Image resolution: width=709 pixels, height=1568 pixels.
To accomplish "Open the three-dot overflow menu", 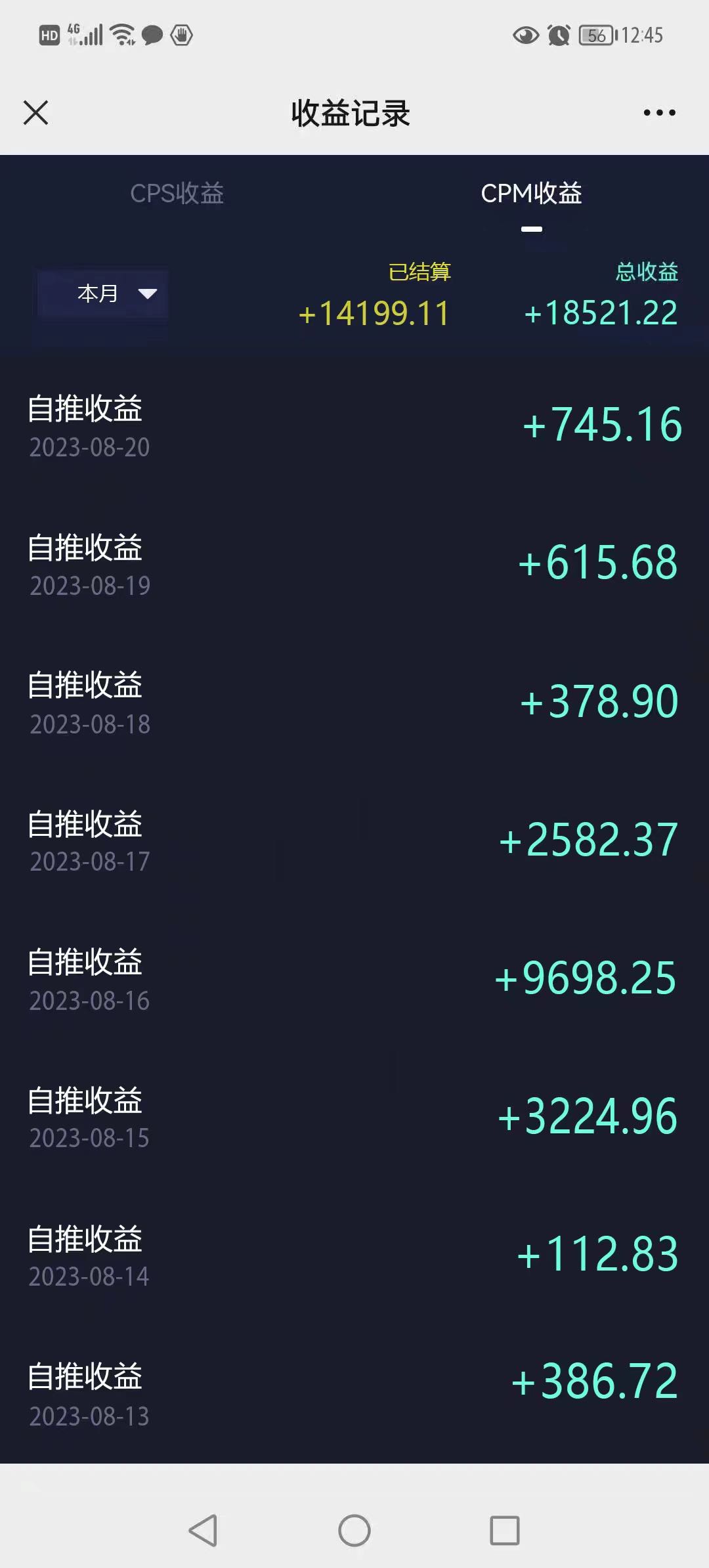I will tap(659, 113).
